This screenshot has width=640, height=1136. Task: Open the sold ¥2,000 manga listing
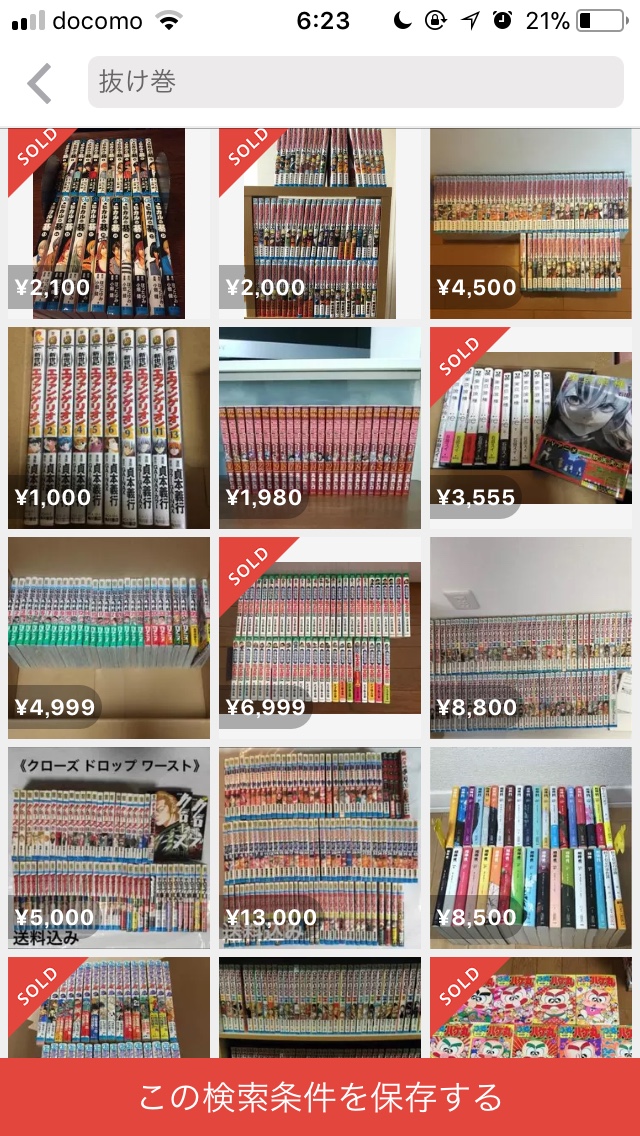(x=320, y=223)
